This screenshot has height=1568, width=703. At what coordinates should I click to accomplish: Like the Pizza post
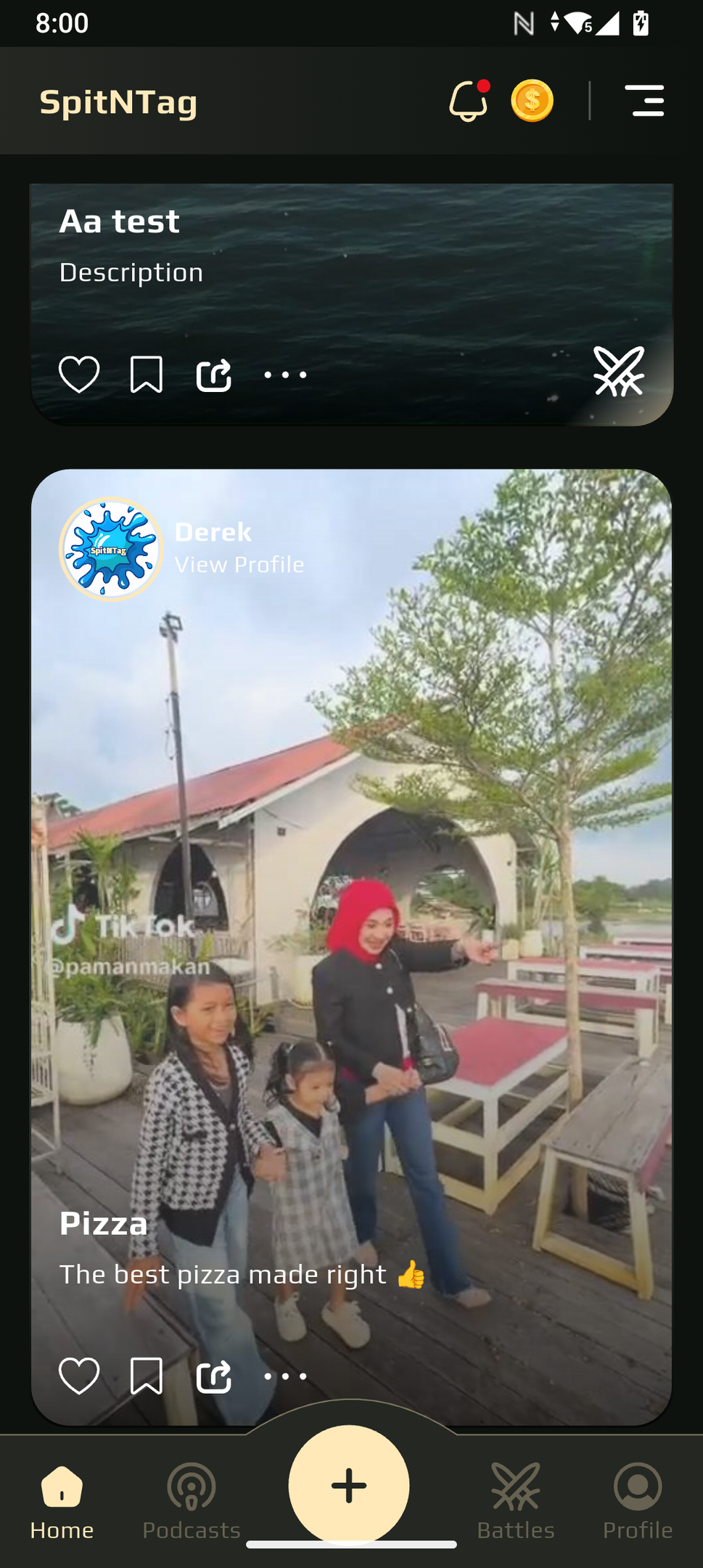[79, 1376]
